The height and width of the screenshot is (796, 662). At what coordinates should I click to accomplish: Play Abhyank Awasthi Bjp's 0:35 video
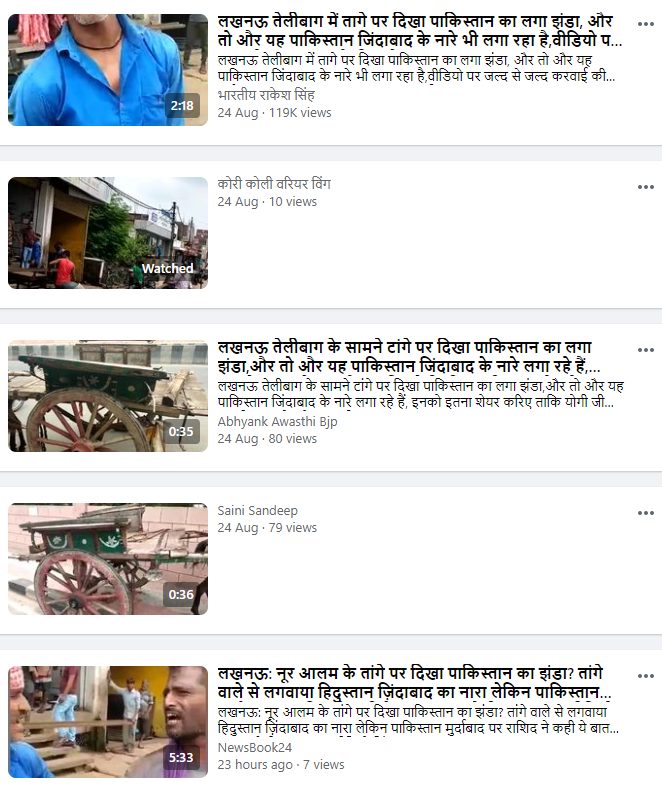click(108, 396)
